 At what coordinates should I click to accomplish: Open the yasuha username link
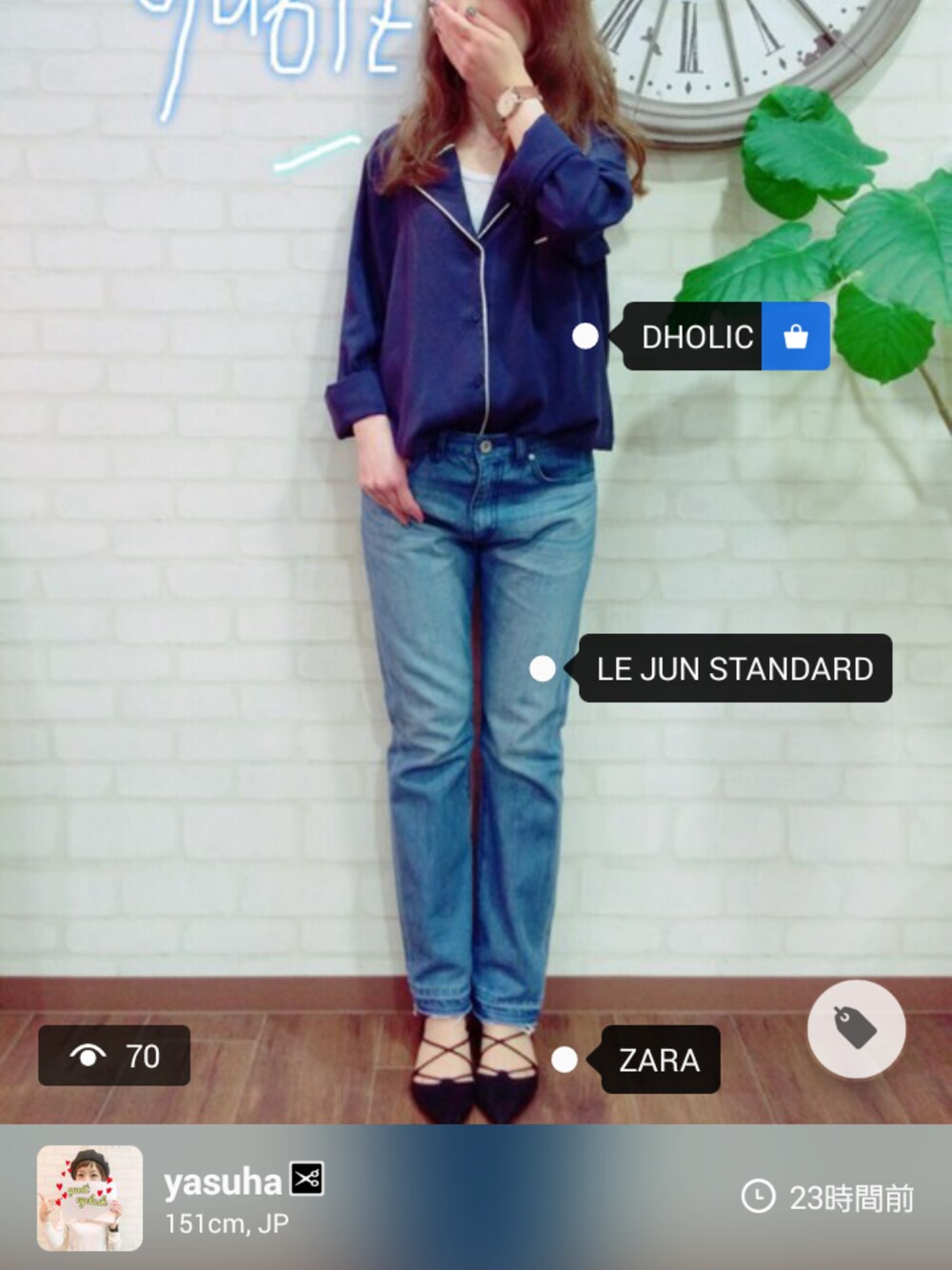(x=223, y=1182)
